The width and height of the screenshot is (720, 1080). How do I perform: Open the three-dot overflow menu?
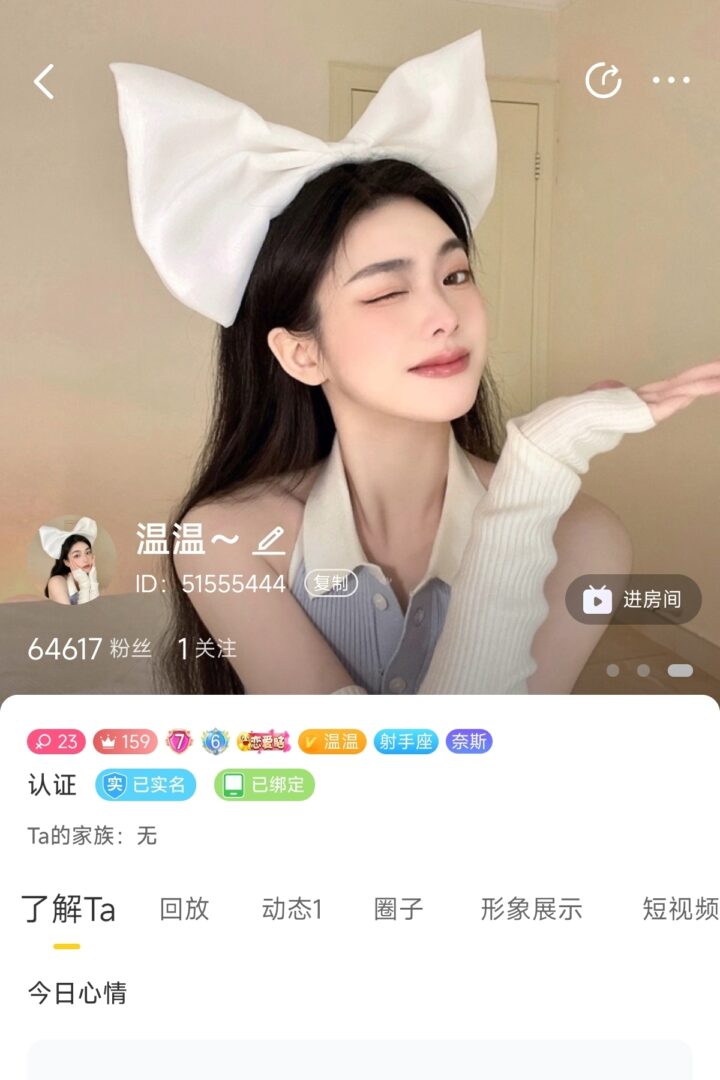tap(671, 81)
